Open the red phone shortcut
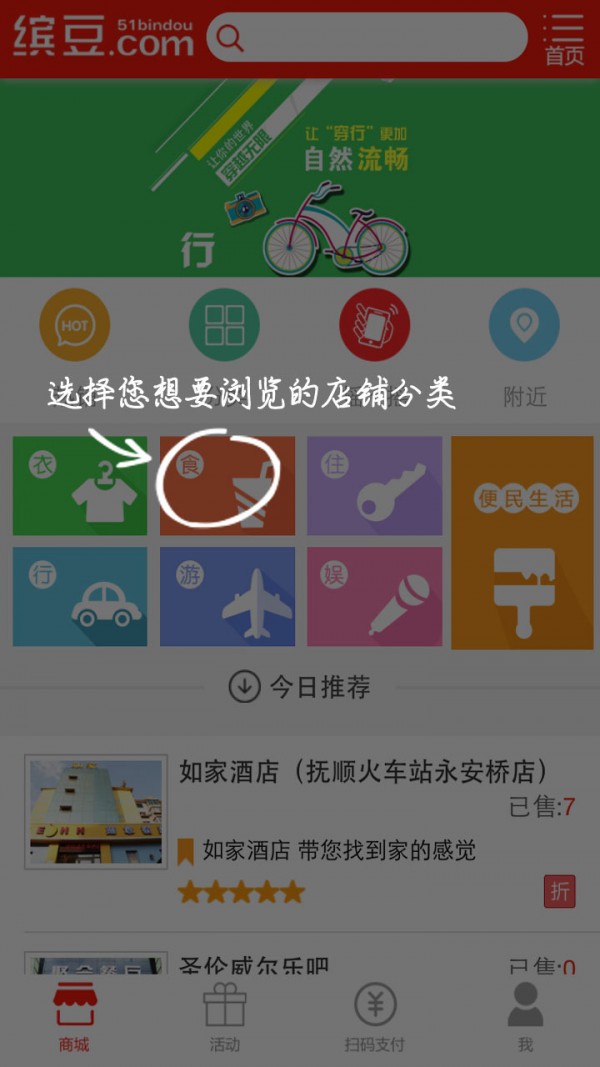This screenshot has width=600, height=1067. pyautogui.click(x=374, y=324)
